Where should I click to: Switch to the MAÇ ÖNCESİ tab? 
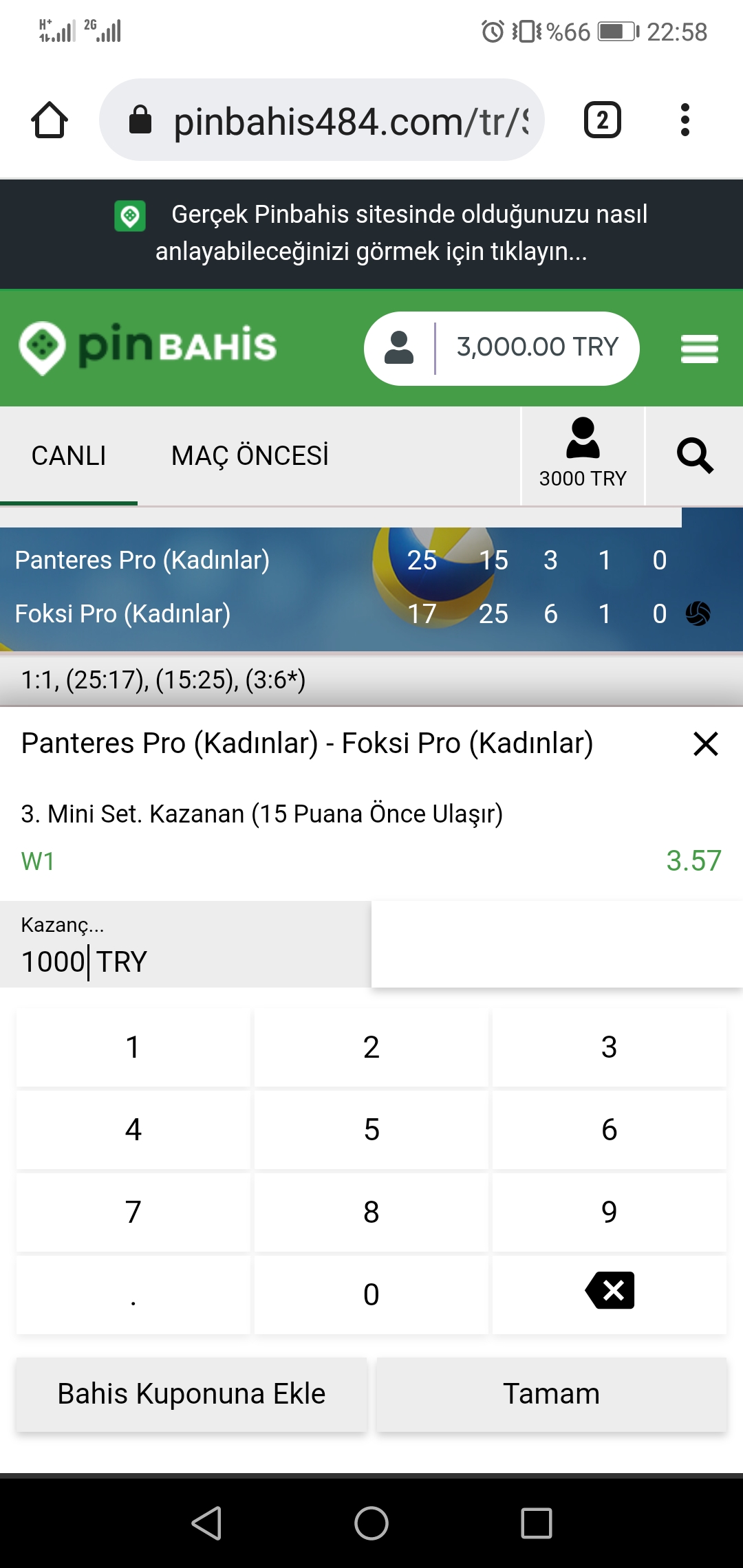tap(250, 456)
